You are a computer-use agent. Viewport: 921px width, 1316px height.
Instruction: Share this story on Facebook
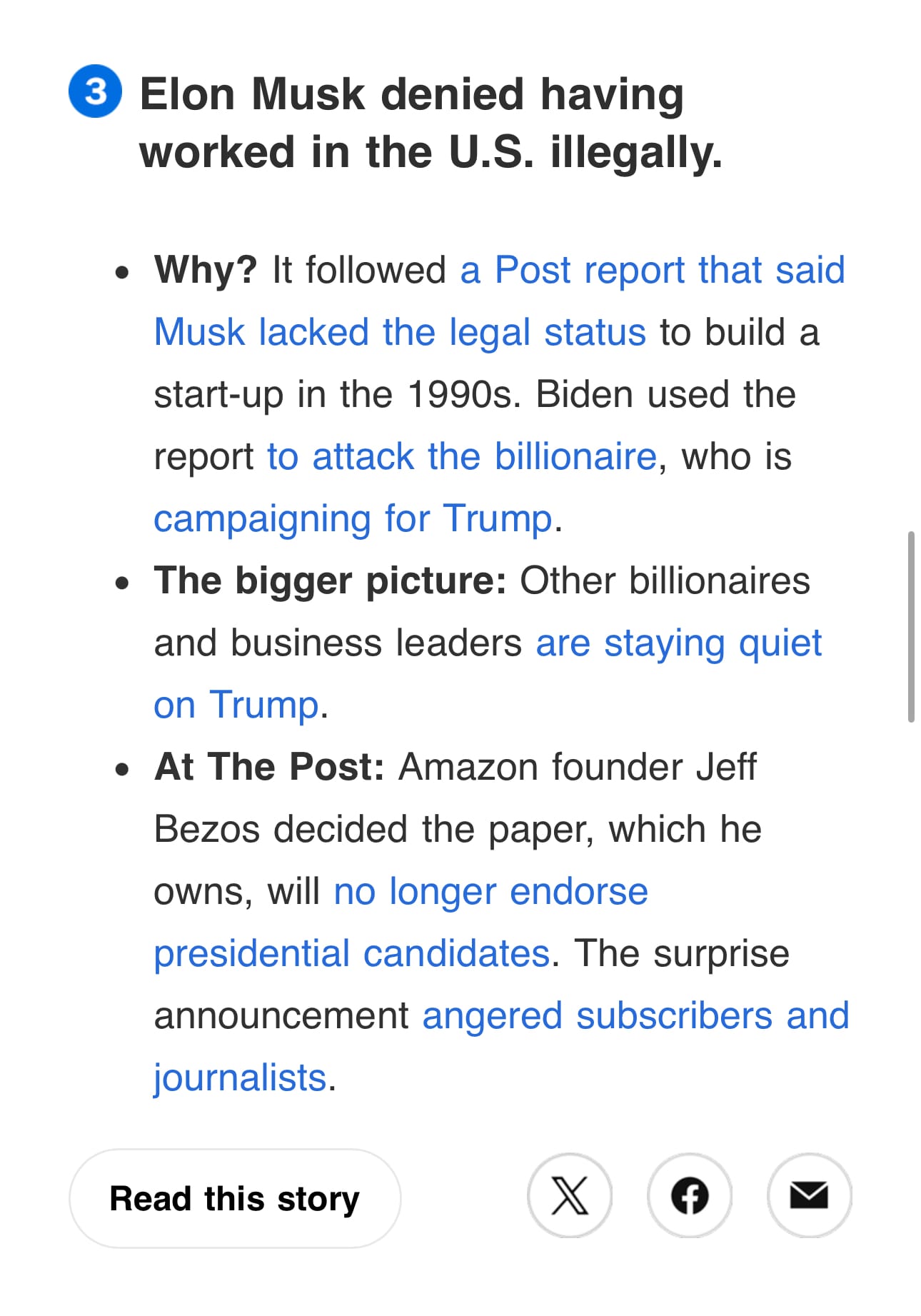689,1195
